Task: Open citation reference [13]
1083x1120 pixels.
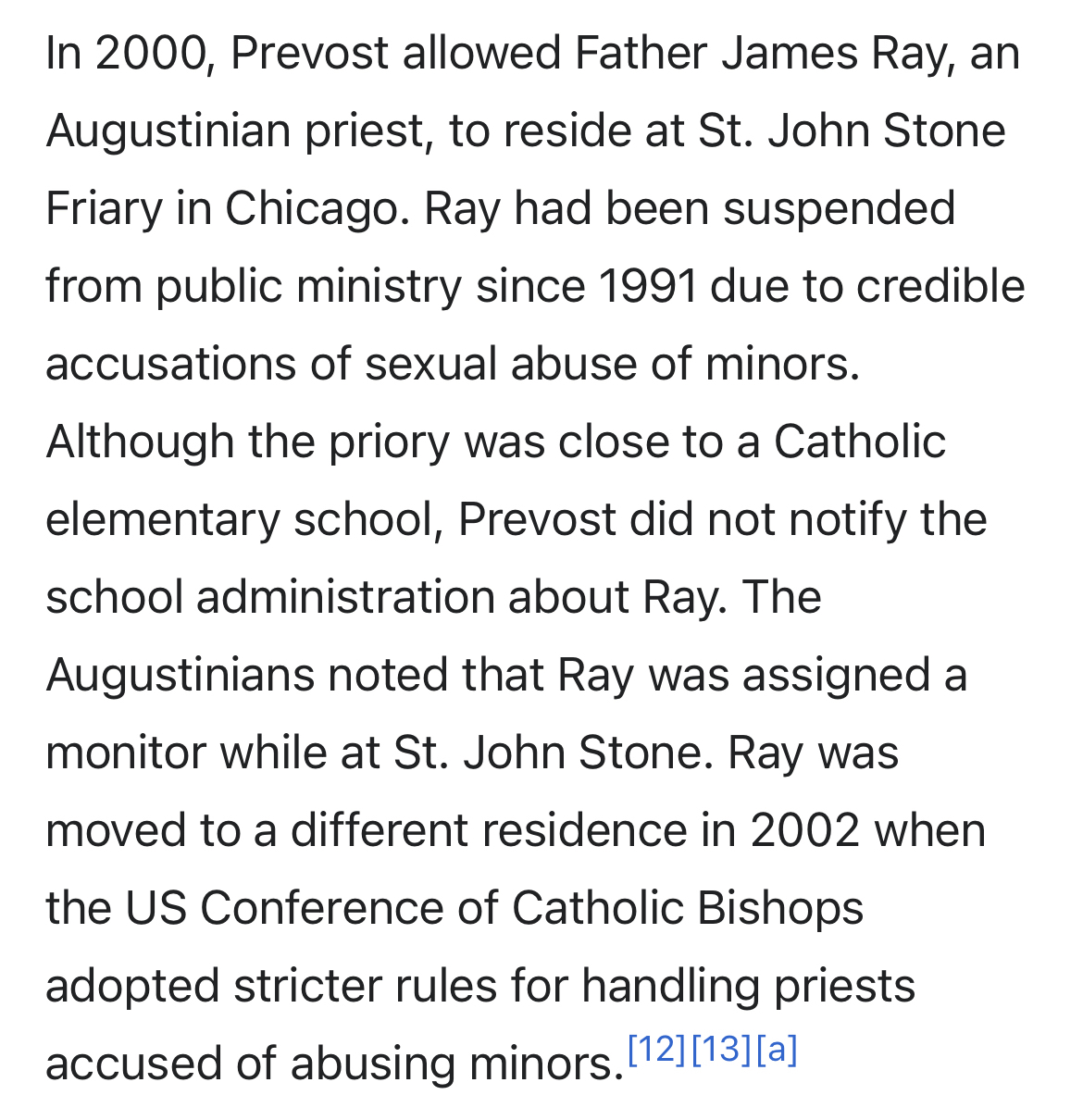Action: pyautogui.click(x=721, y=1049)
